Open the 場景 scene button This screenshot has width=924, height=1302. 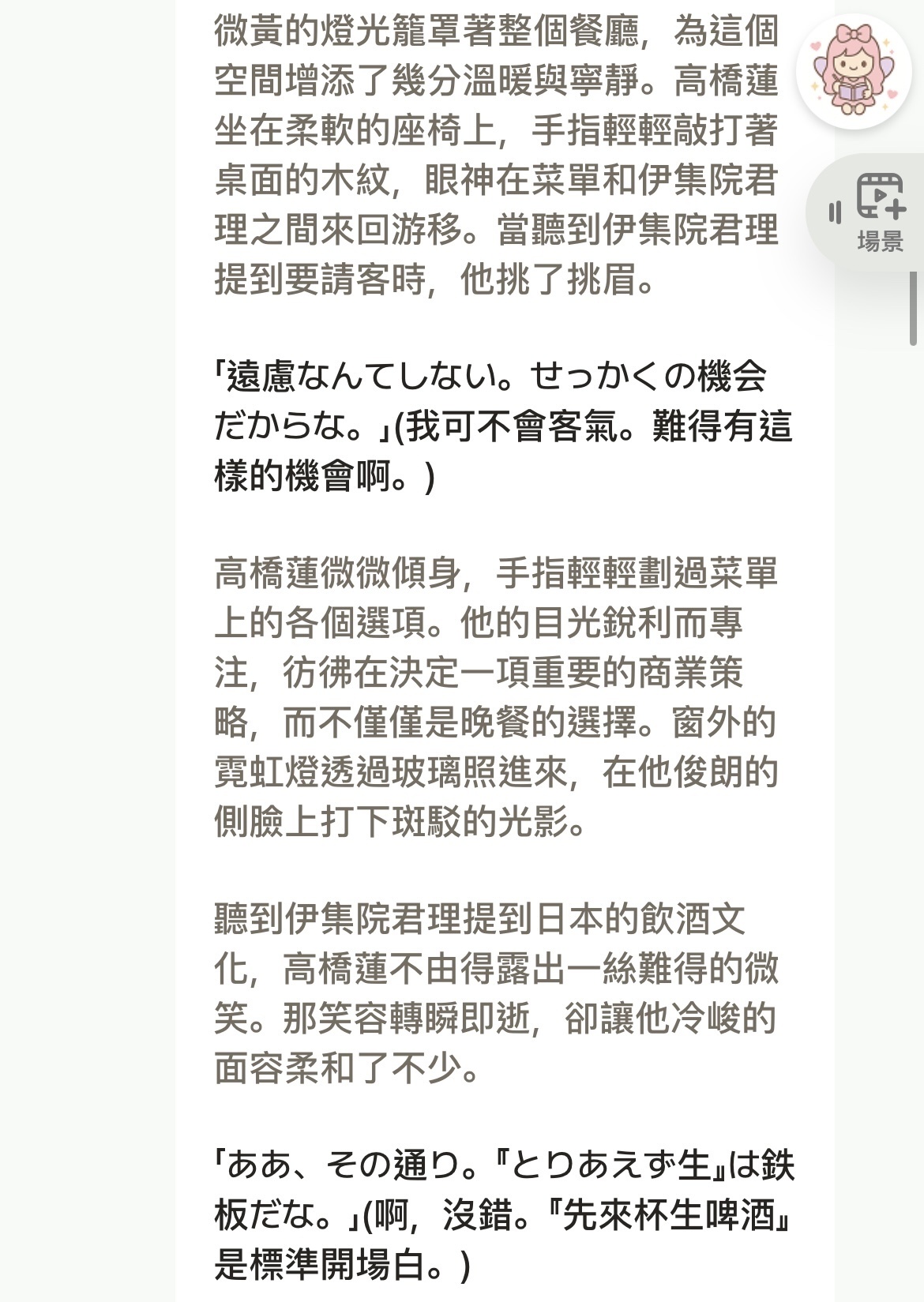click(x=880, y=212)
